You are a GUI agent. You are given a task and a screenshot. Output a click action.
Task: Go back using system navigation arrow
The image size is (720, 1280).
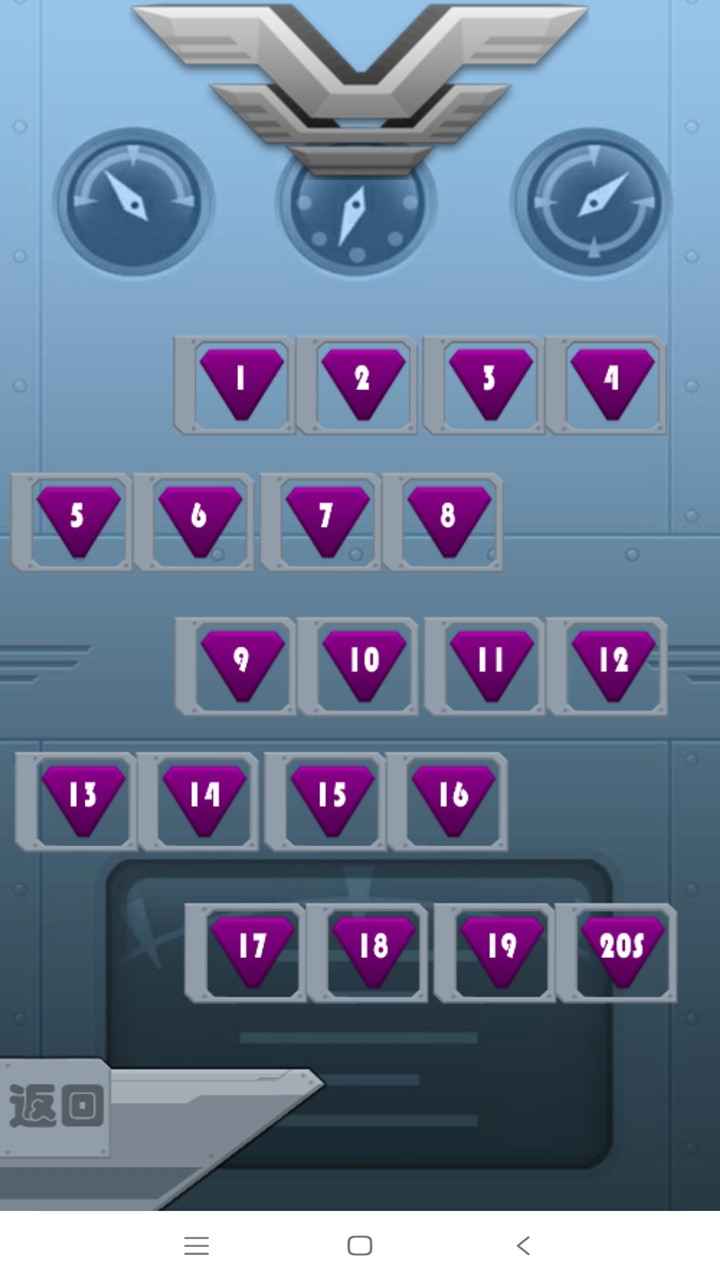pyautogui.click(x=523, y=1245)
